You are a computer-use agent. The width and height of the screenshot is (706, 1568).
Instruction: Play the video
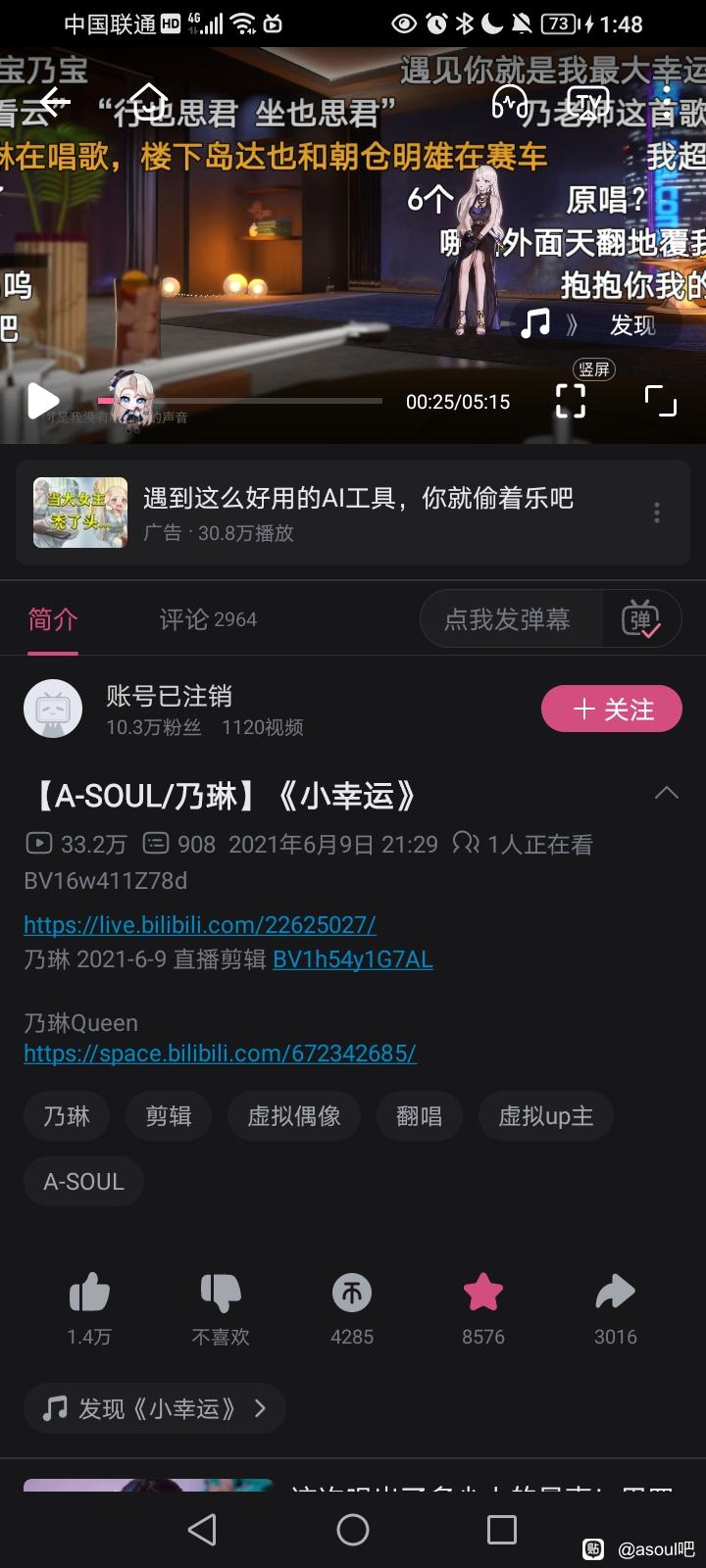(x=42, y=401)
